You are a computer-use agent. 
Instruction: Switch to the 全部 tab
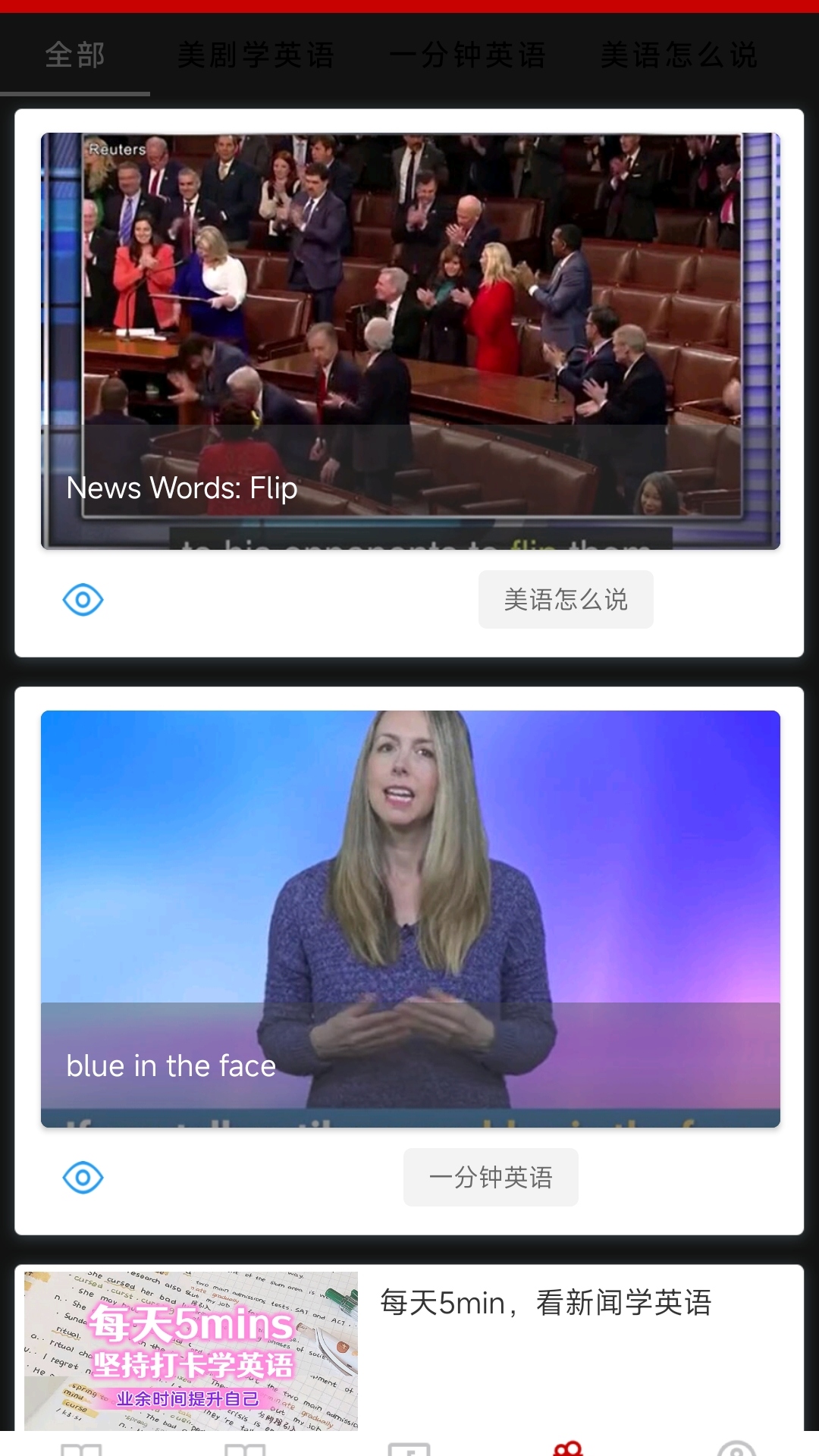(x=74, y=55)
